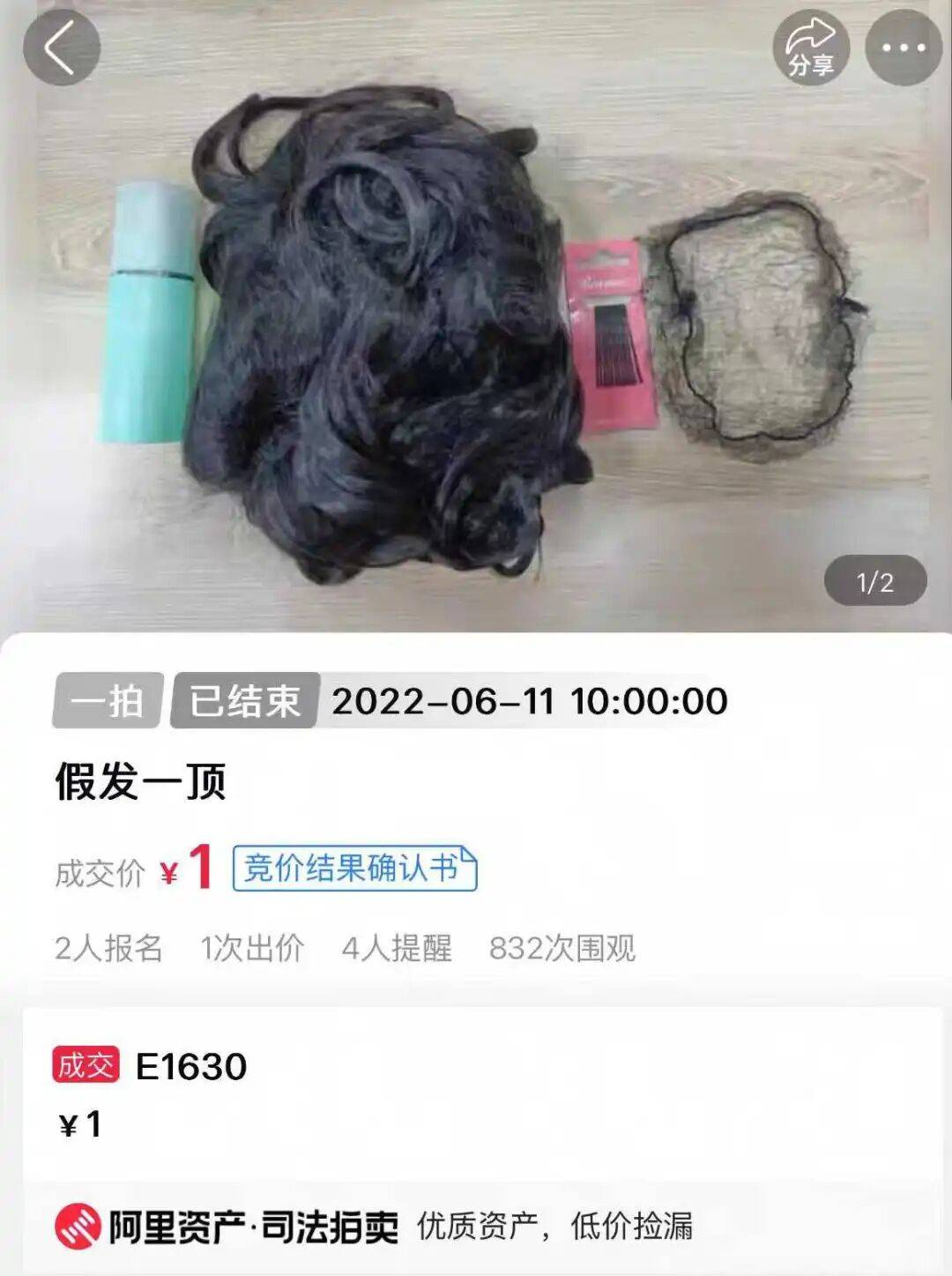
Task: Open the 竞价结果确认书 link
Action: (354, 869)
